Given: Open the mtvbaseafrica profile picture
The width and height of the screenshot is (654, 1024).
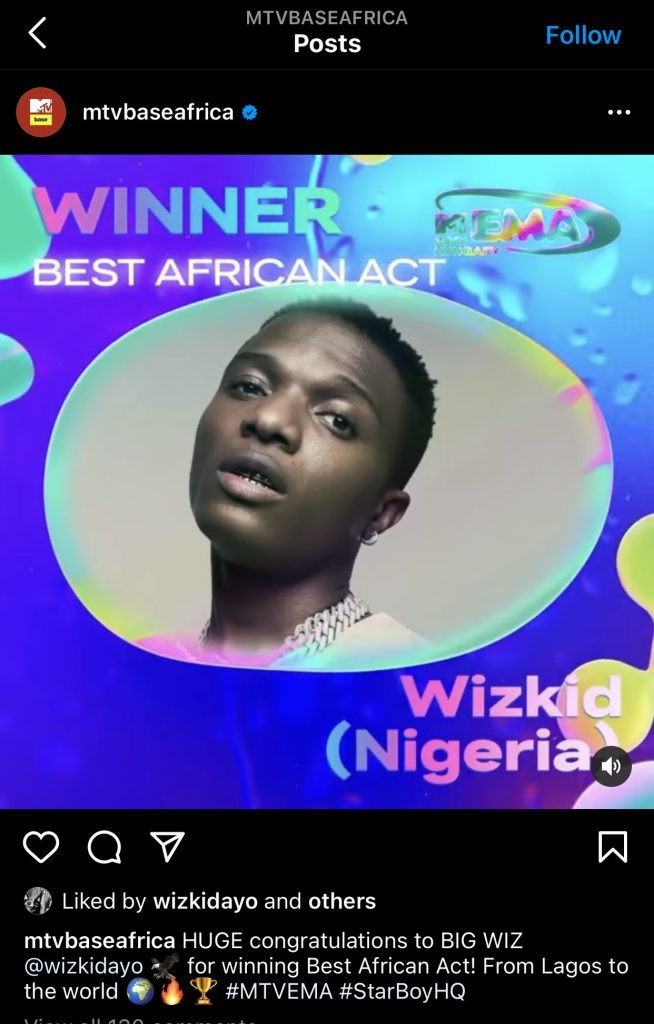Looking at the screenshot, I should 41,112.
